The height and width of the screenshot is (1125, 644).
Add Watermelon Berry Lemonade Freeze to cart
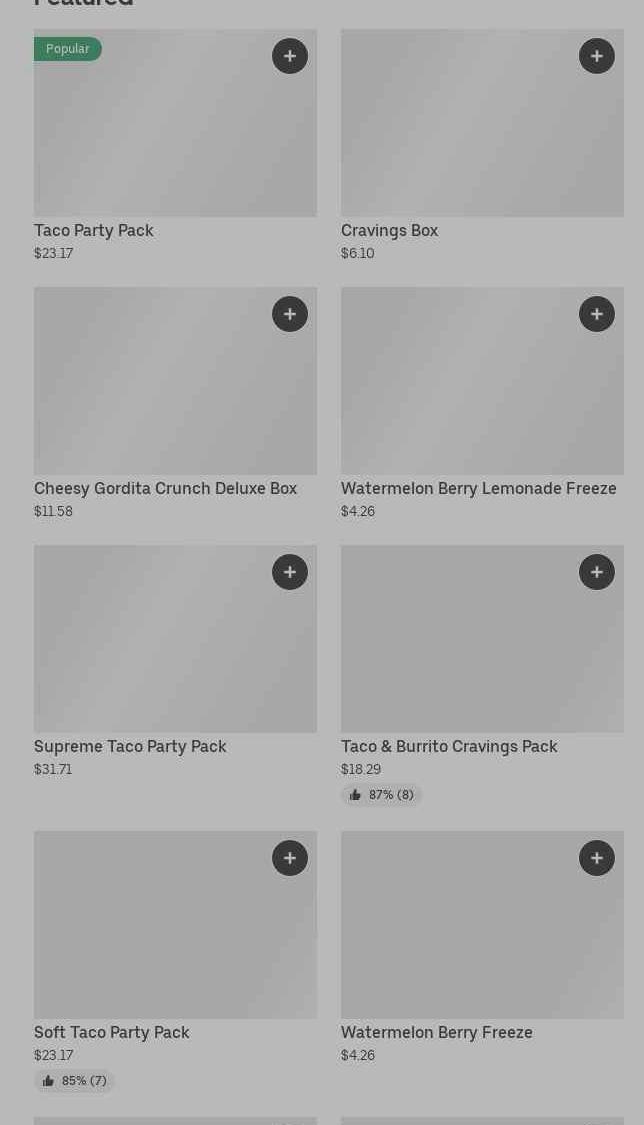pos(597,314)
